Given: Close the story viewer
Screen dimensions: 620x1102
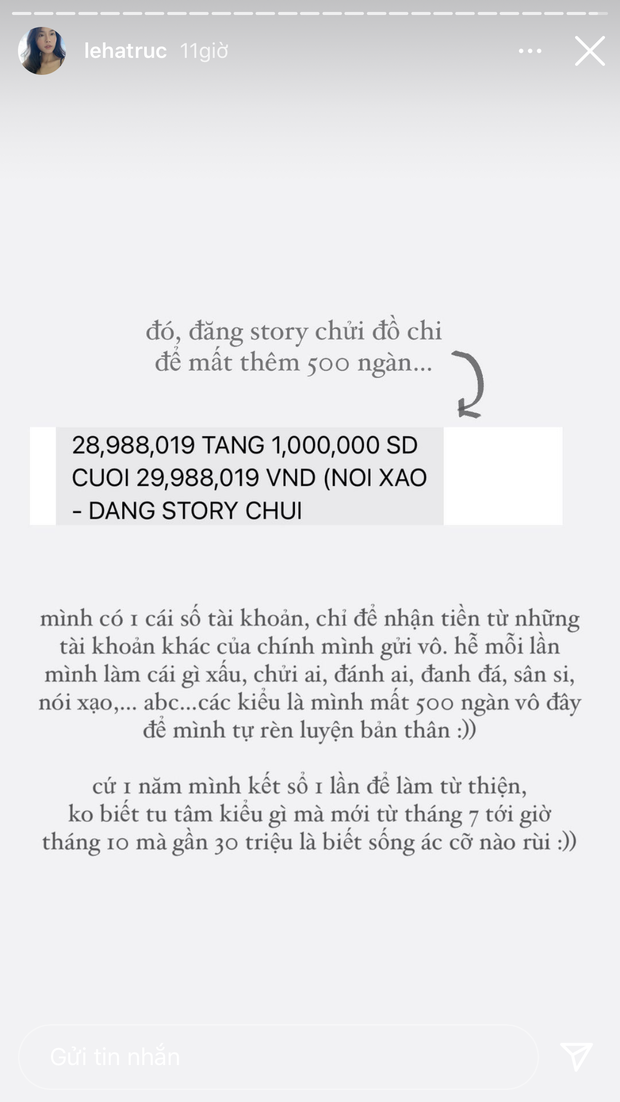Looking at the screenshot, I should 589,51.
